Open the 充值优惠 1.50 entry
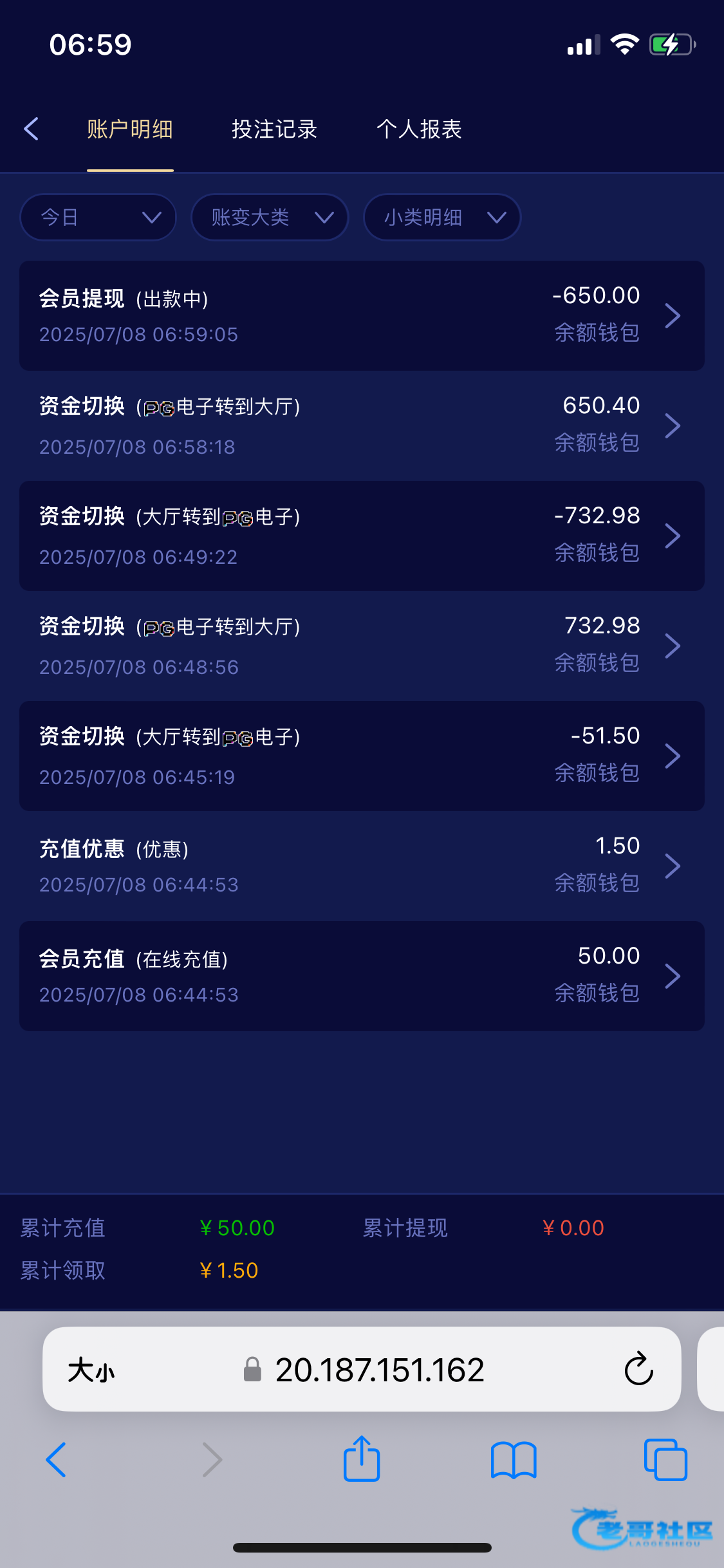The width and height of the screenshot is (724, 1568). [x=362, y=866]
